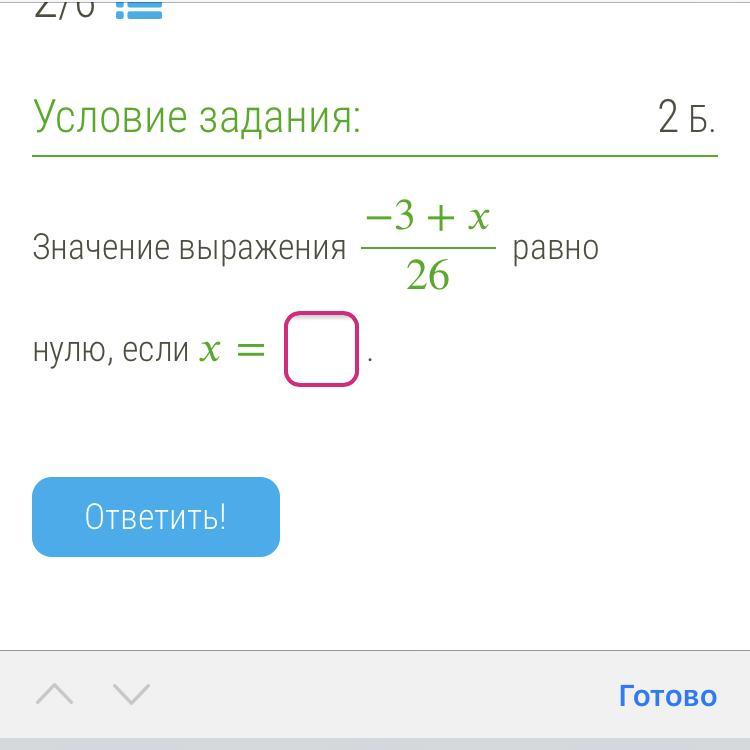This screenshot has width=750, height=750.
Task: Go to the previous field with up arrow
Action: tap(55, 694)
